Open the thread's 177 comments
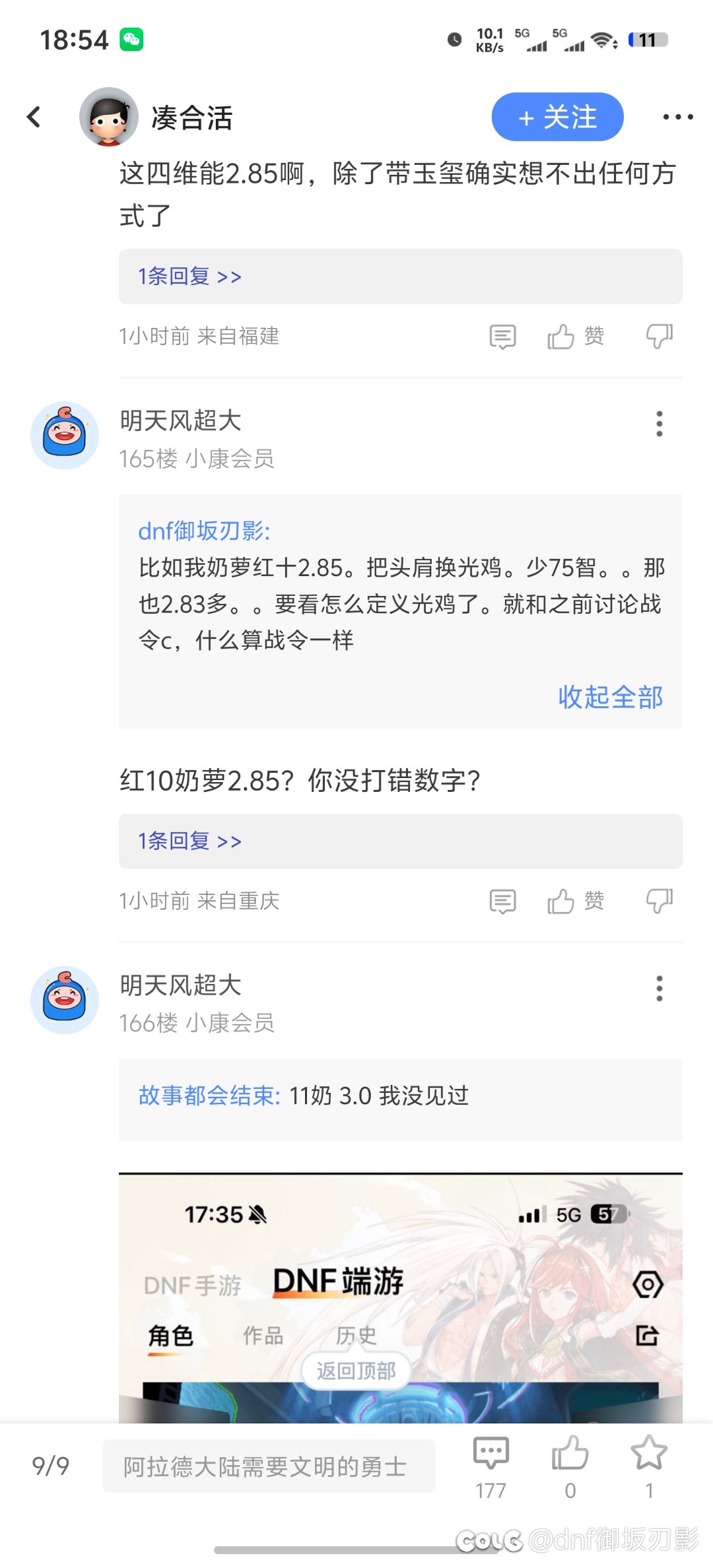 coord(491,1466)
